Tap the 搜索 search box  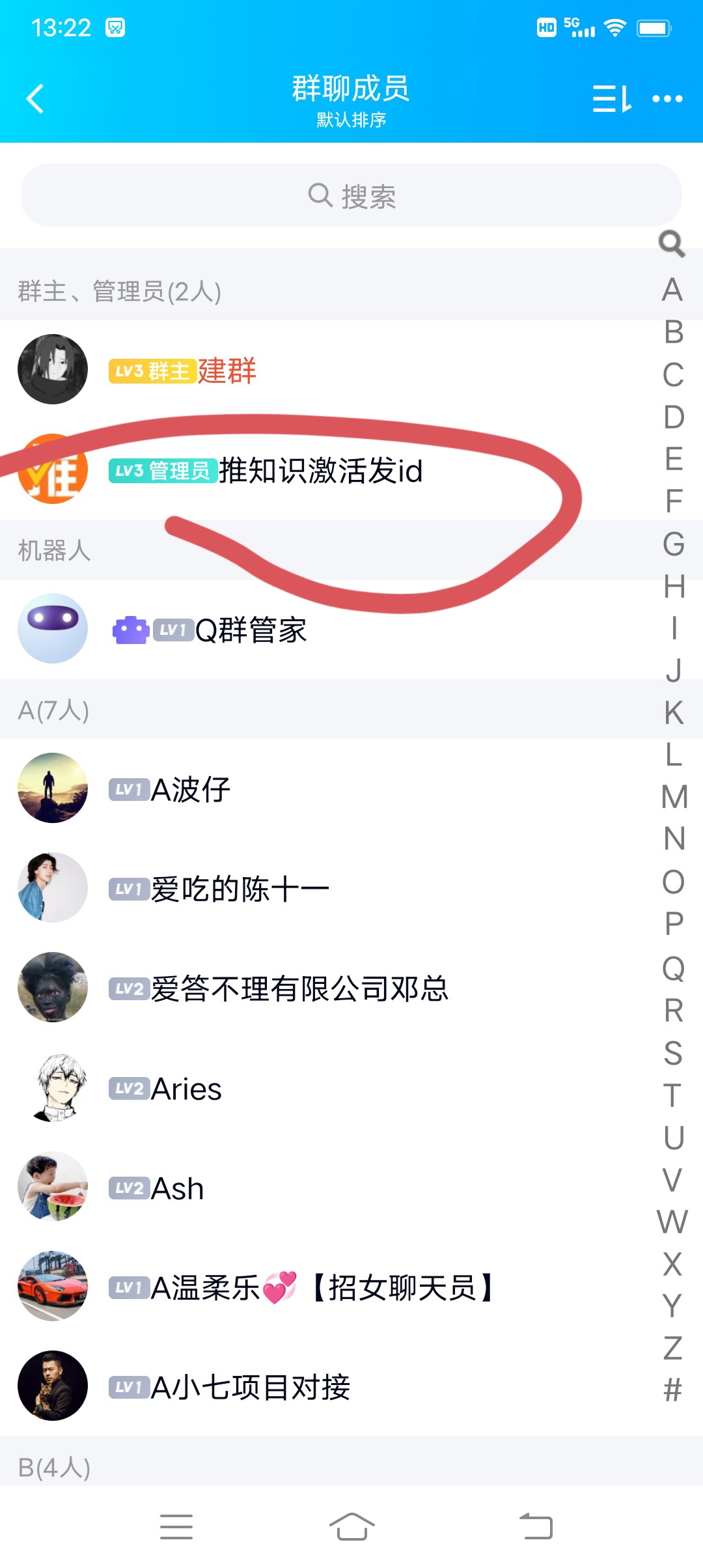tap(351, 195)
